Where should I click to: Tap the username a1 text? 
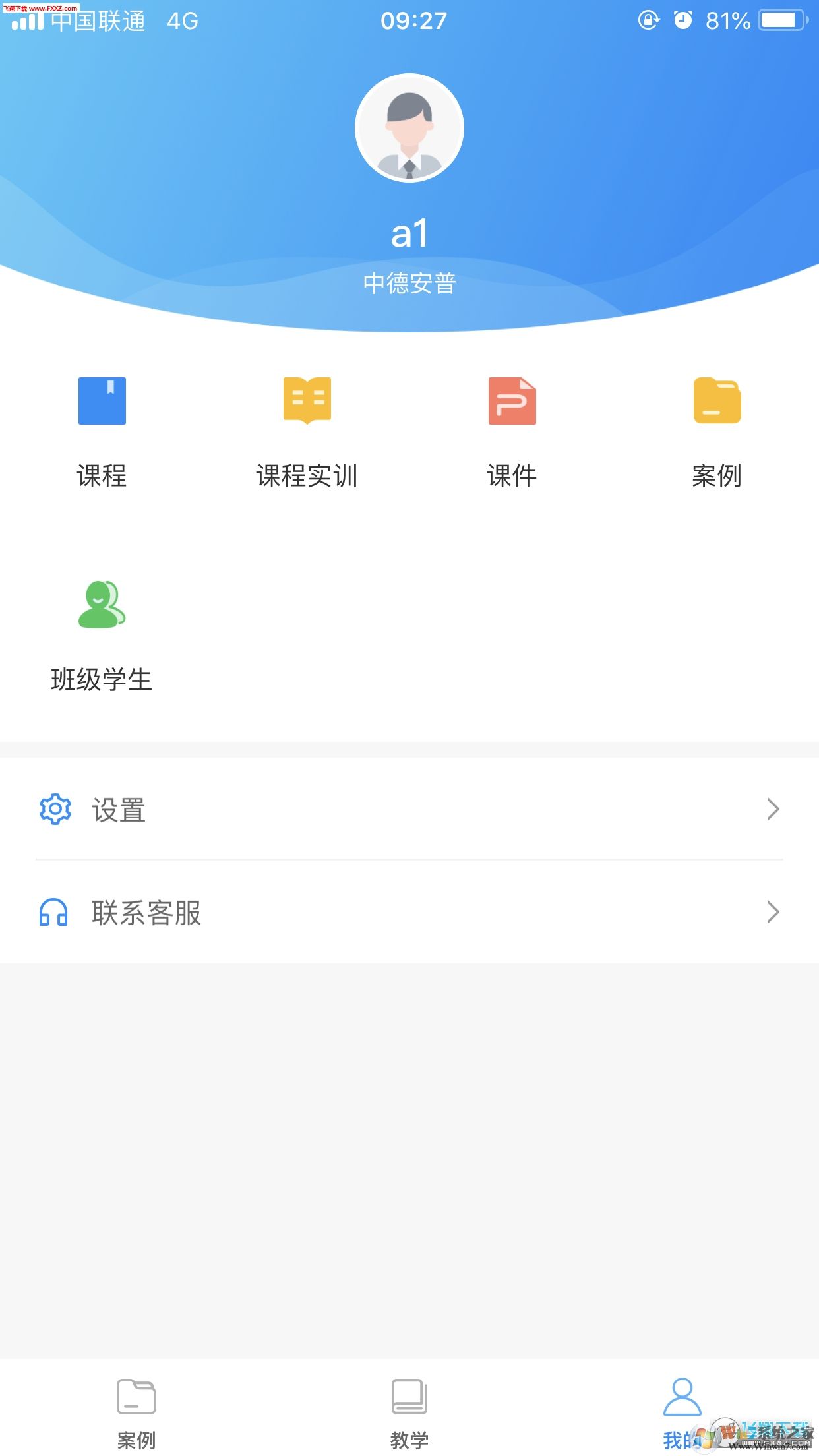pyautogui.click(x=409, y=232)
